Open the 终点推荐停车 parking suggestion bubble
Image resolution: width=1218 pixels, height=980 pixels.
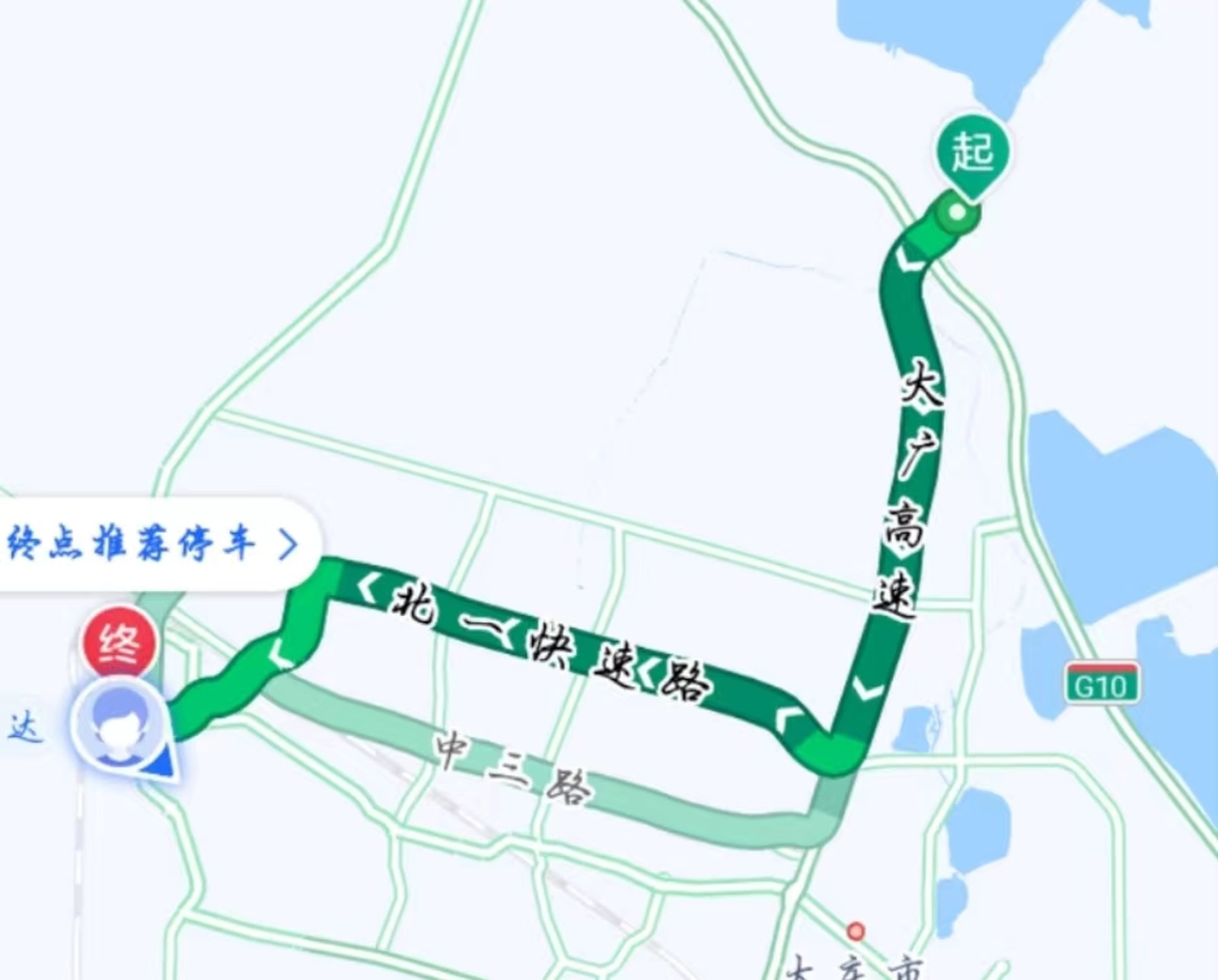coord(156,544)
